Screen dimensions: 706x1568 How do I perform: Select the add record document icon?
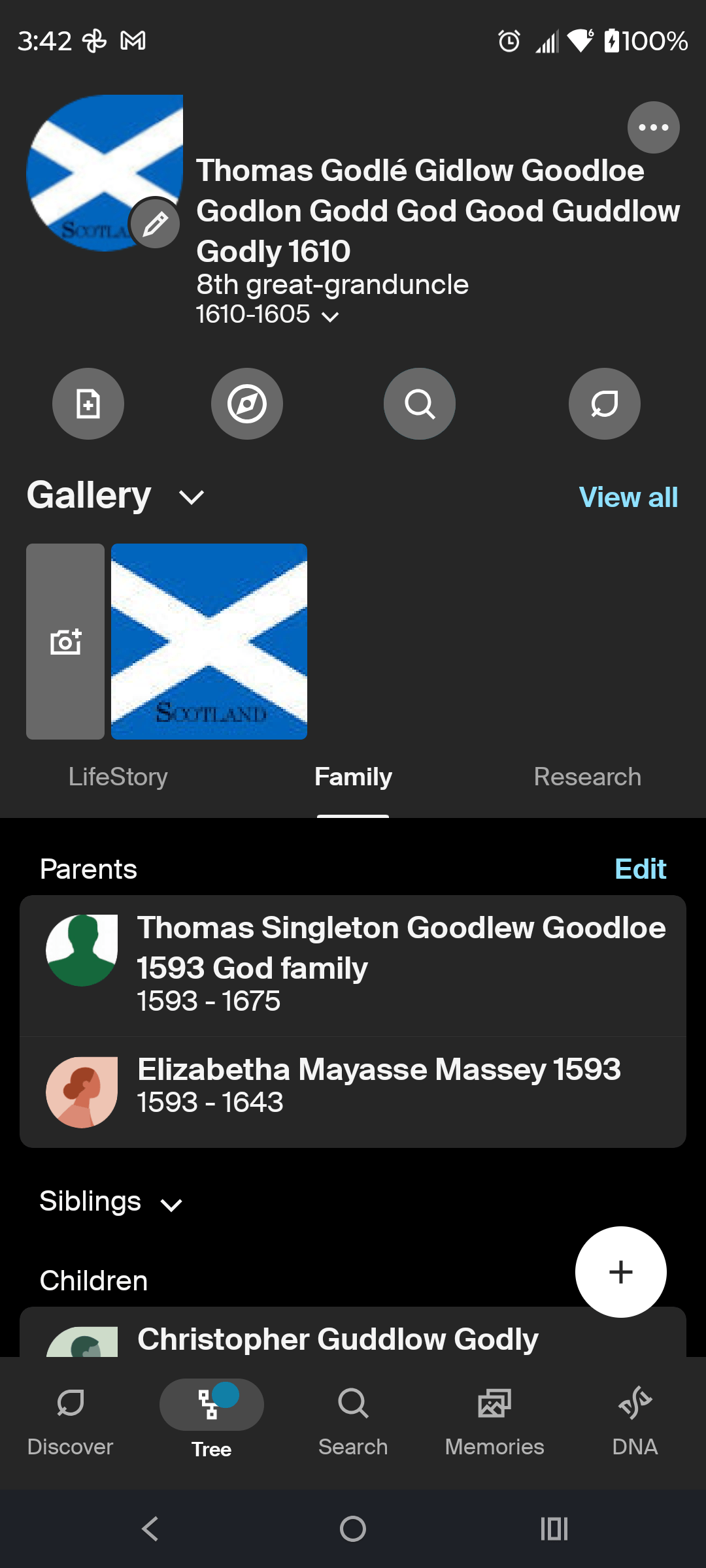(x=88, y=404)
